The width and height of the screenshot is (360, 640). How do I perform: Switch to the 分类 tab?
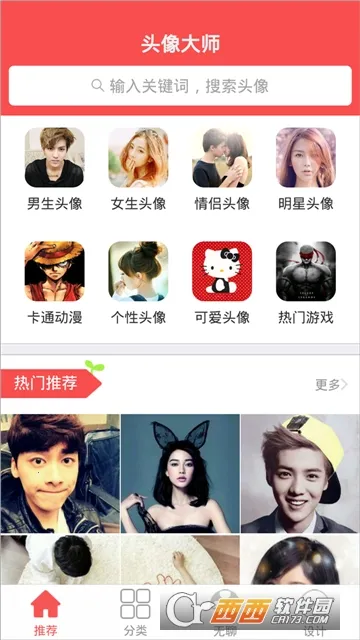pos(135,612)
